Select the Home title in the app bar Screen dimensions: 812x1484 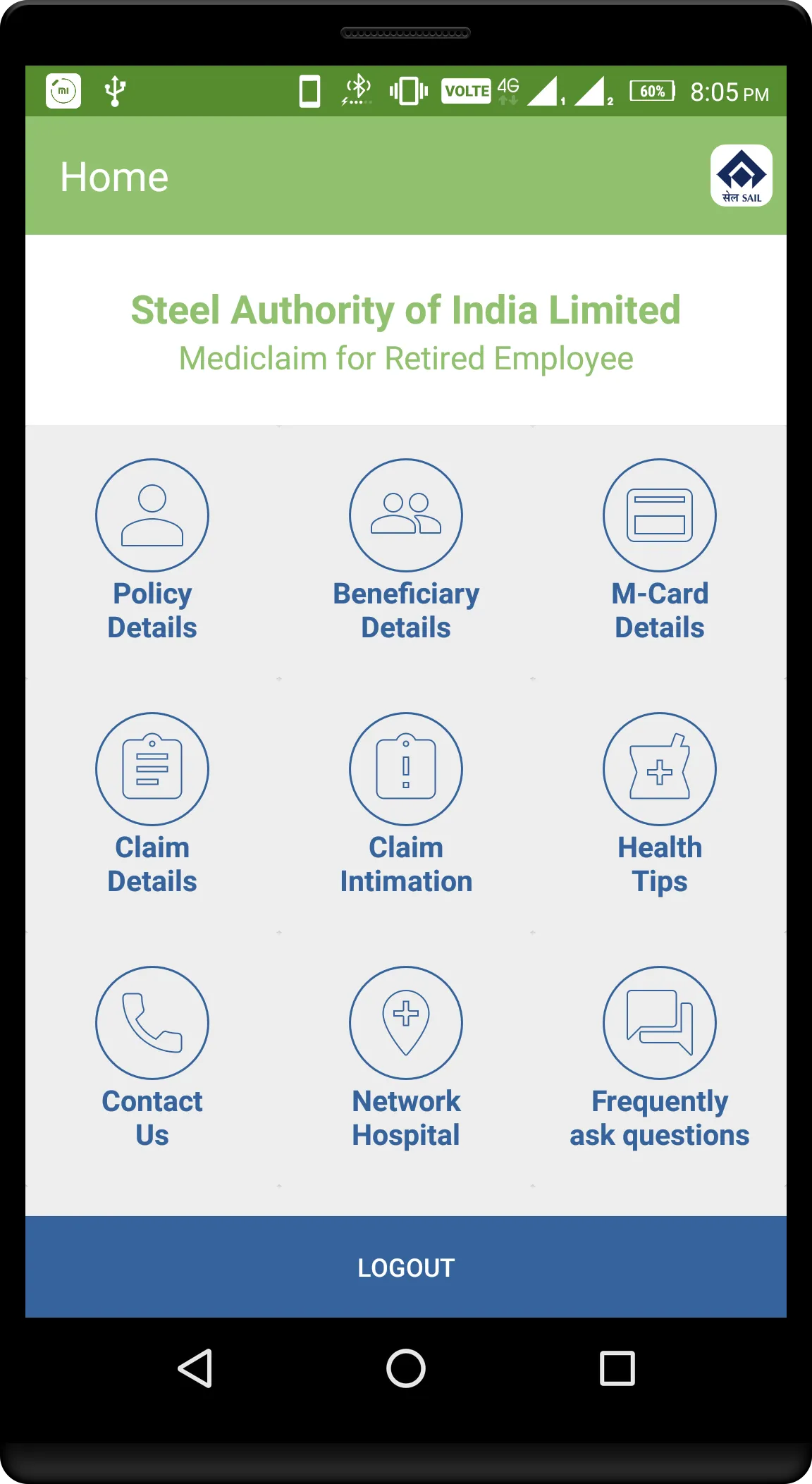coord(113,176)
